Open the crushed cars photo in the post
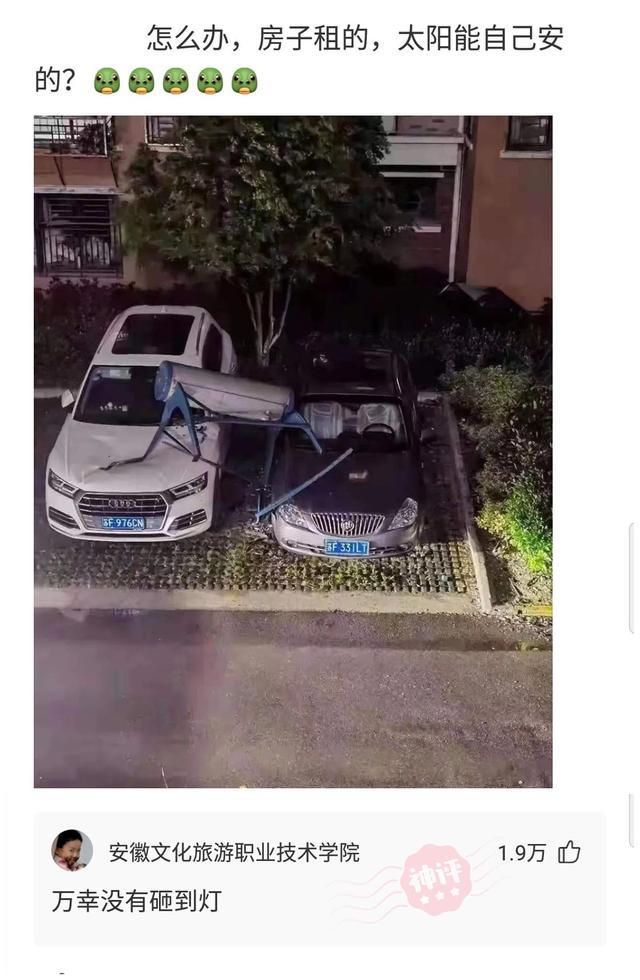 (292, 451)
